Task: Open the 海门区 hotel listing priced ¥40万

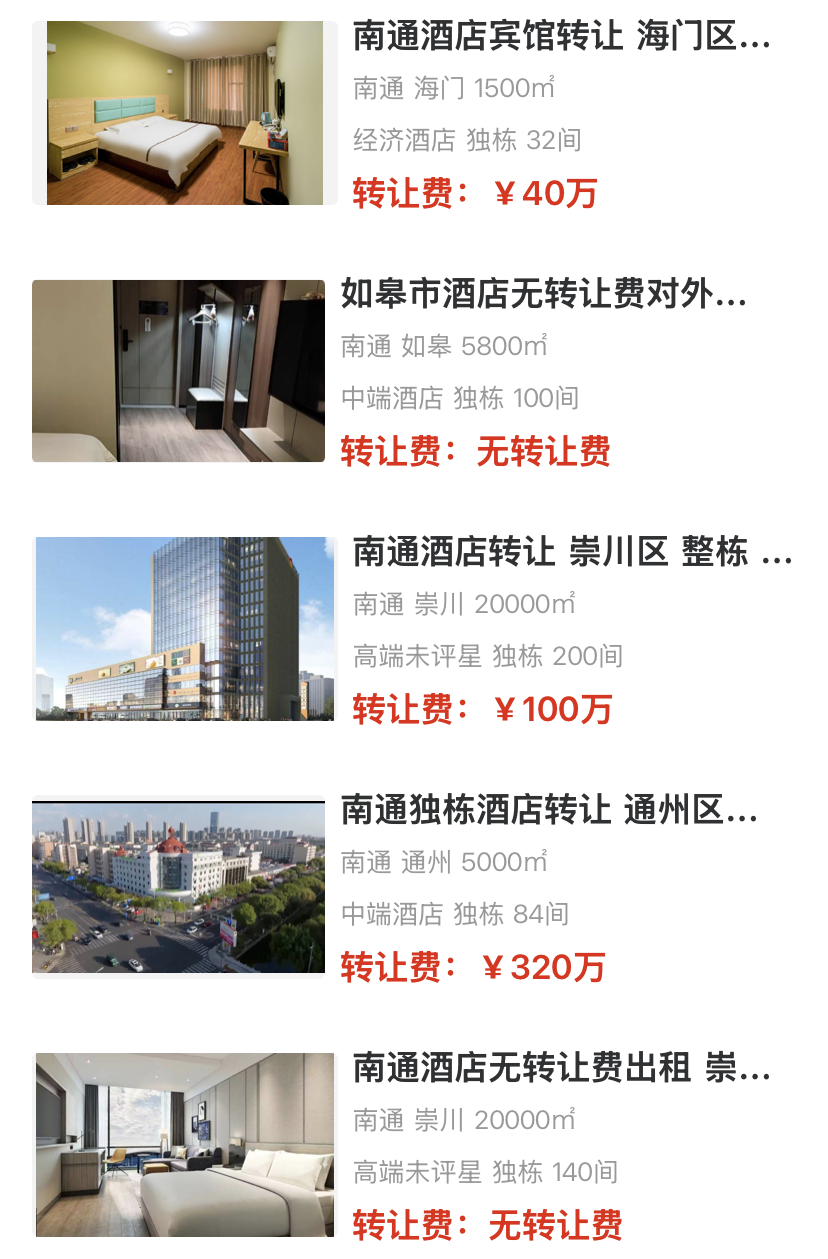Action: (x=561, y=38)
